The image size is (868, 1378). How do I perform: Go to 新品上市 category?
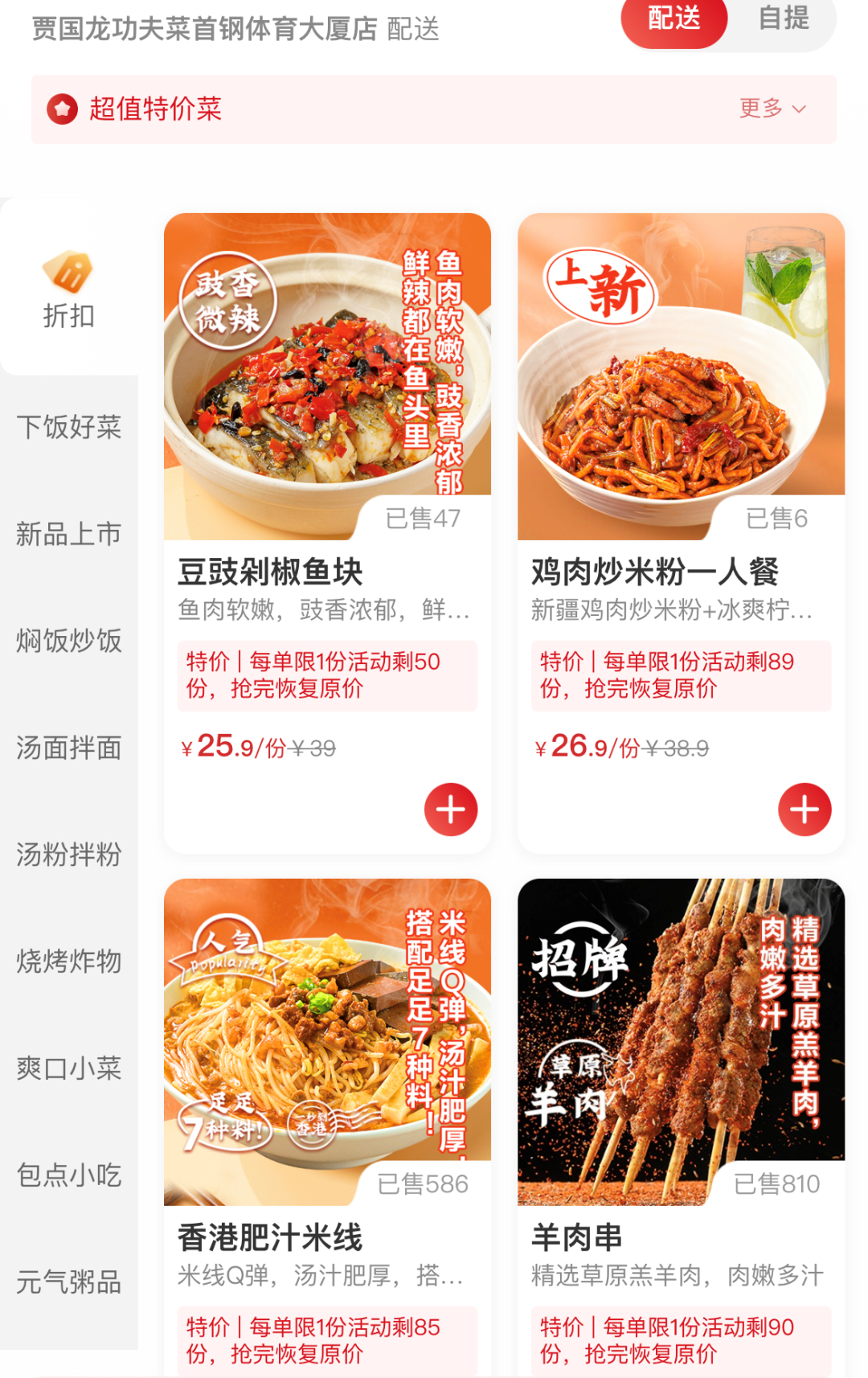[x=69, y=534]
